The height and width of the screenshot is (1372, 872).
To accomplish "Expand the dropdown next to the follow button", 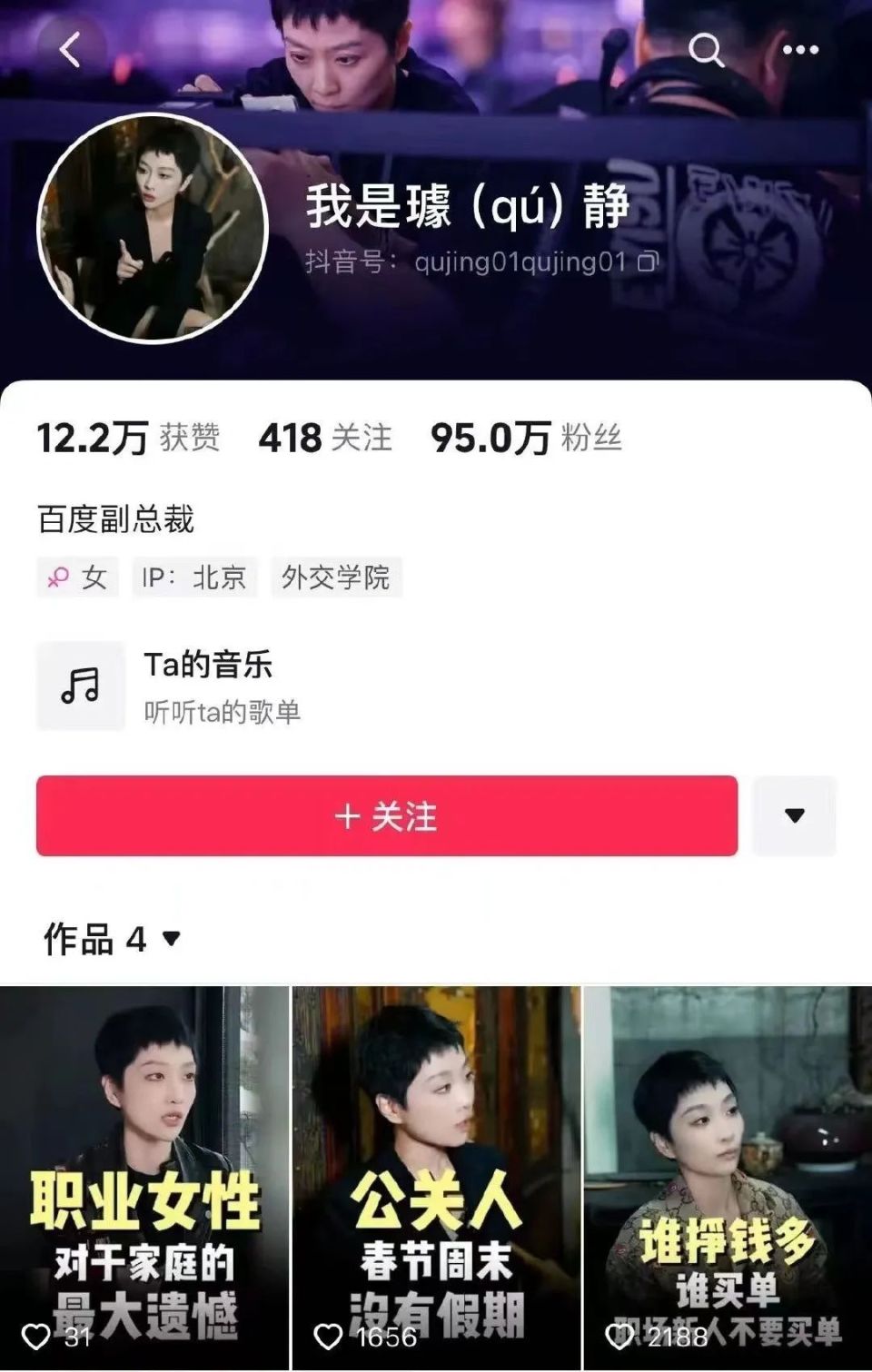I will tap(794, 816).
